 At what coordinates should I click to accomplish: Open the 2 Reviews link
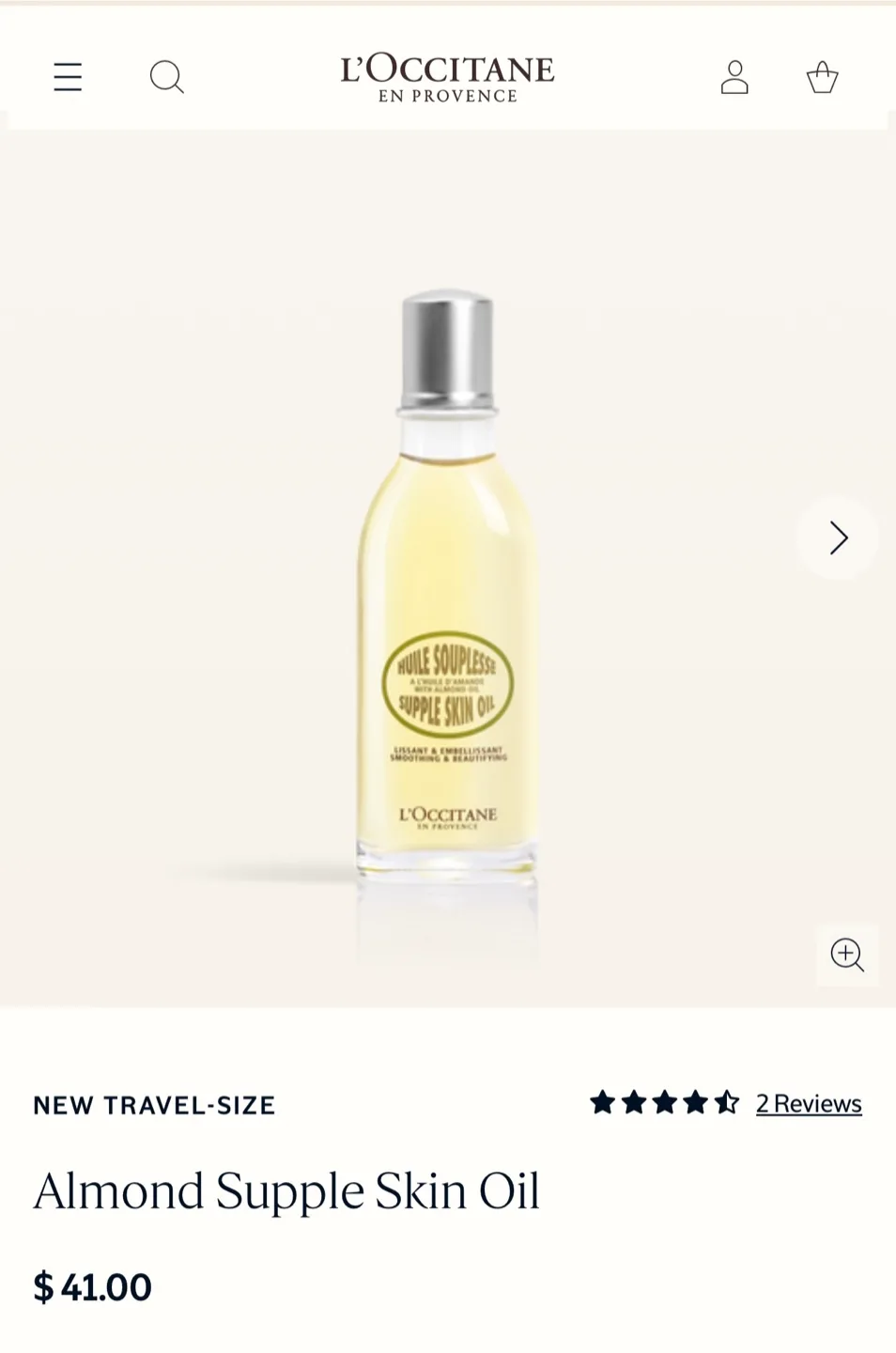click(808, 1103)
